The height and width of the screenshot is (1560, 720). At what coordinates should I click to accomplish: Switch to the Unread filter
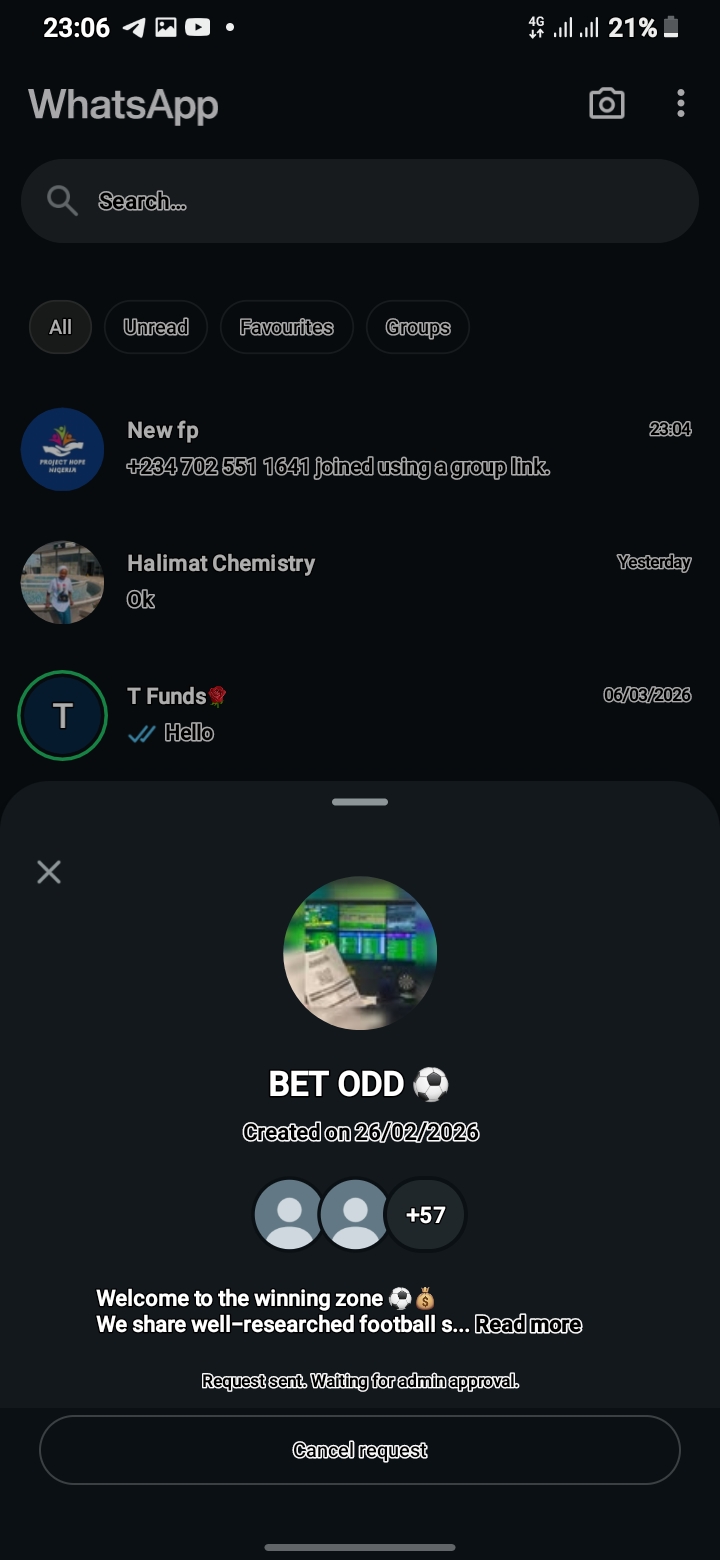coord(155,327)
